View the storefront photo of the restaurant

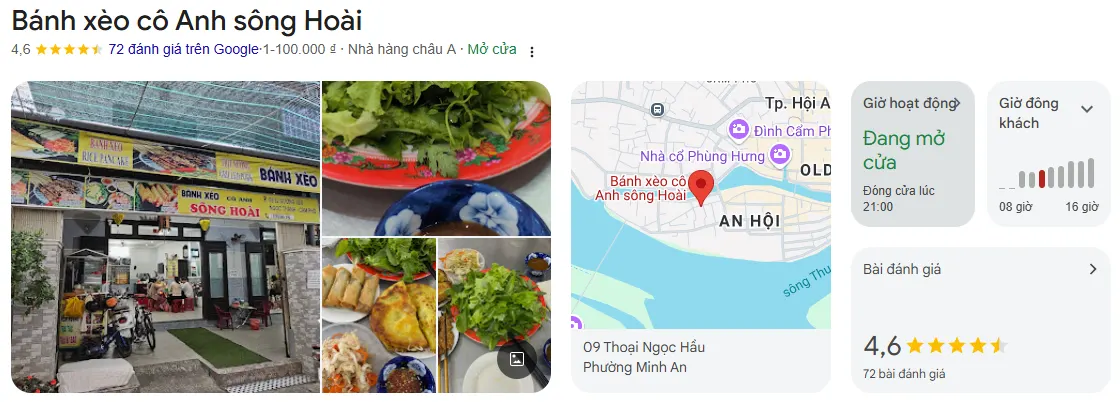[165, 237]
